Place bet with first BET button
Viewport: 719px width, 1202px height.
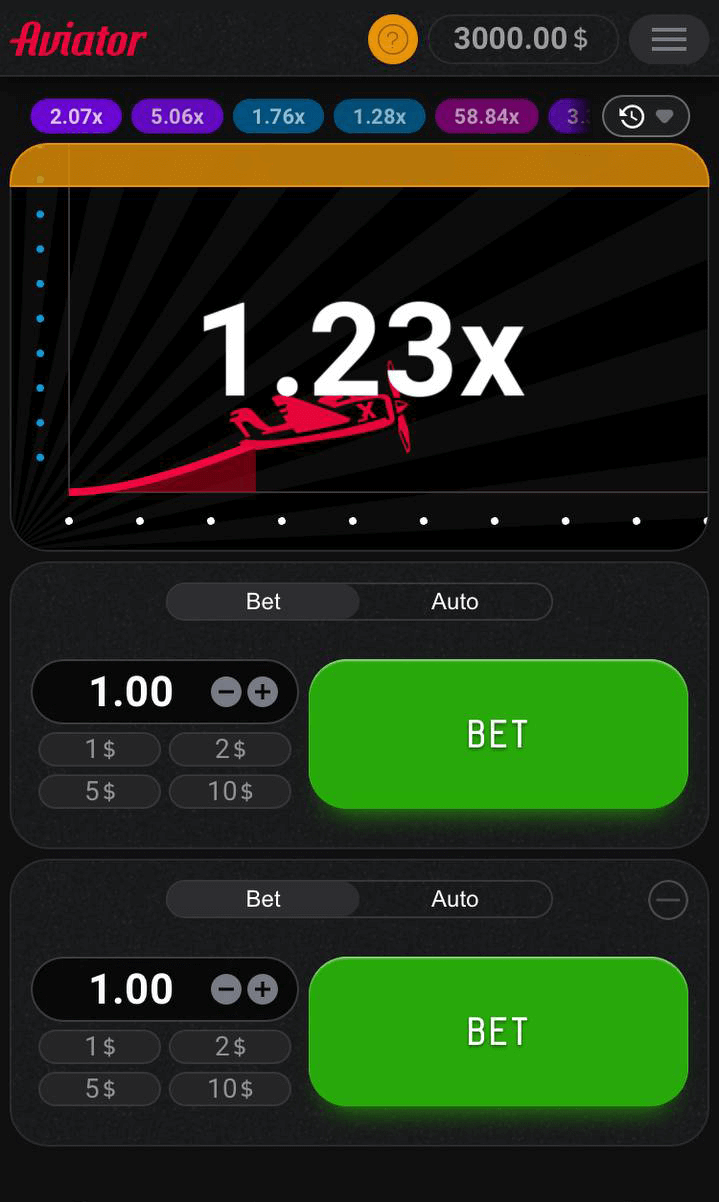point(498,734)
